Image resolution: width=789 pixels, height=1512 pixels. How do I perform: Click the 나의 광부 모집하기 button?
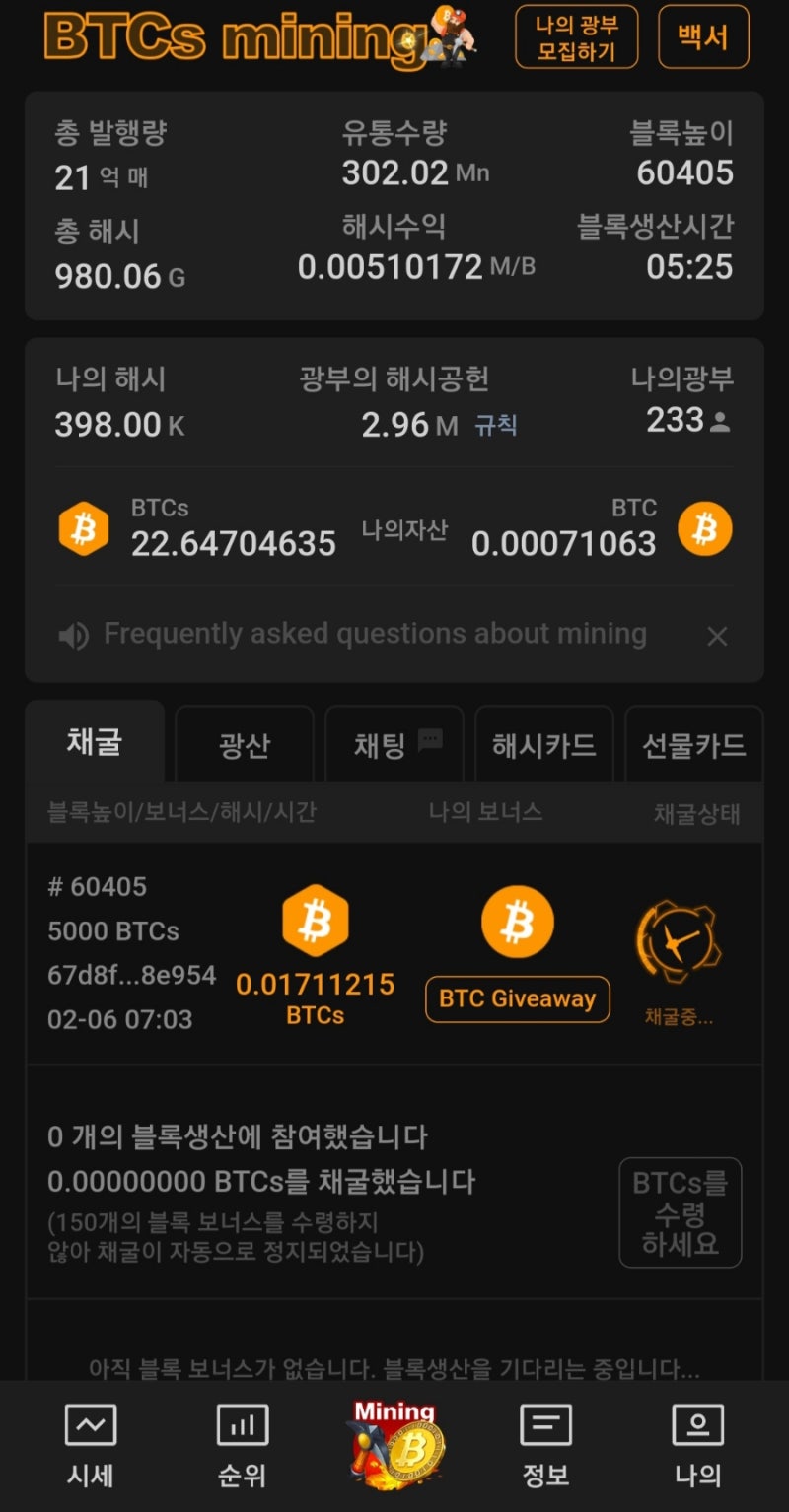(x=576, y=37)
